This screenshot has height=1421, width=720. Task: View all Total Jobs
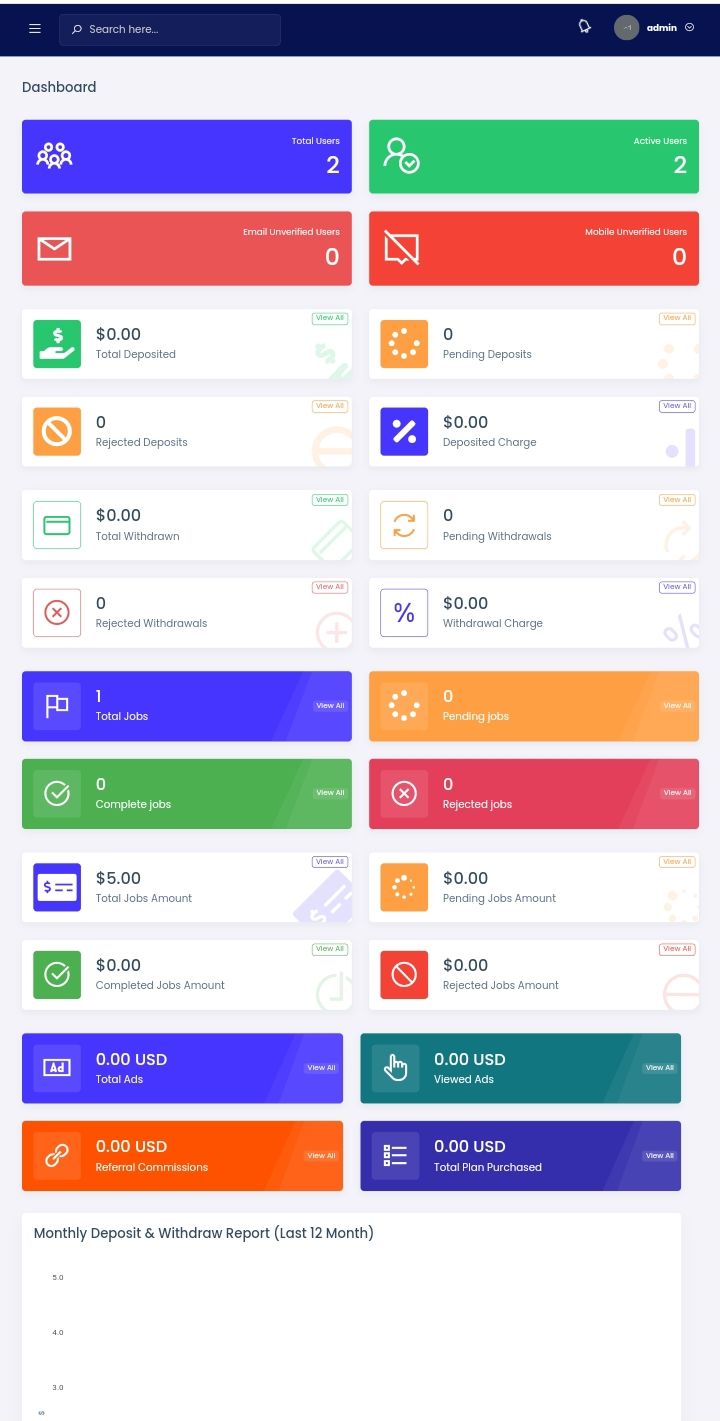pos(330,706)
